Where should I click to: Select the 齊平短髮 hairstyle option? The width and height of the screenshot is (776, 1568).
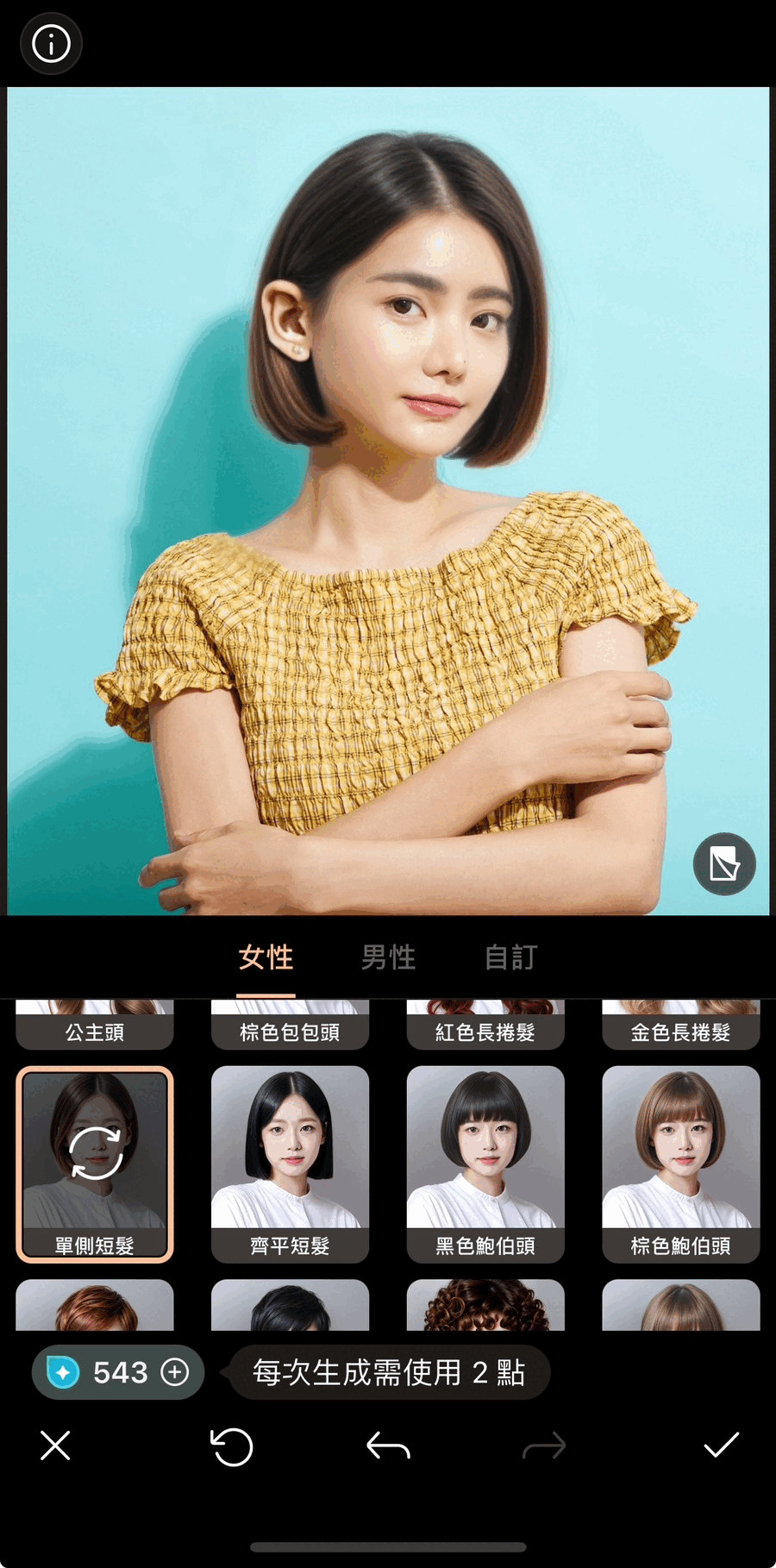tap(290, 1163)
